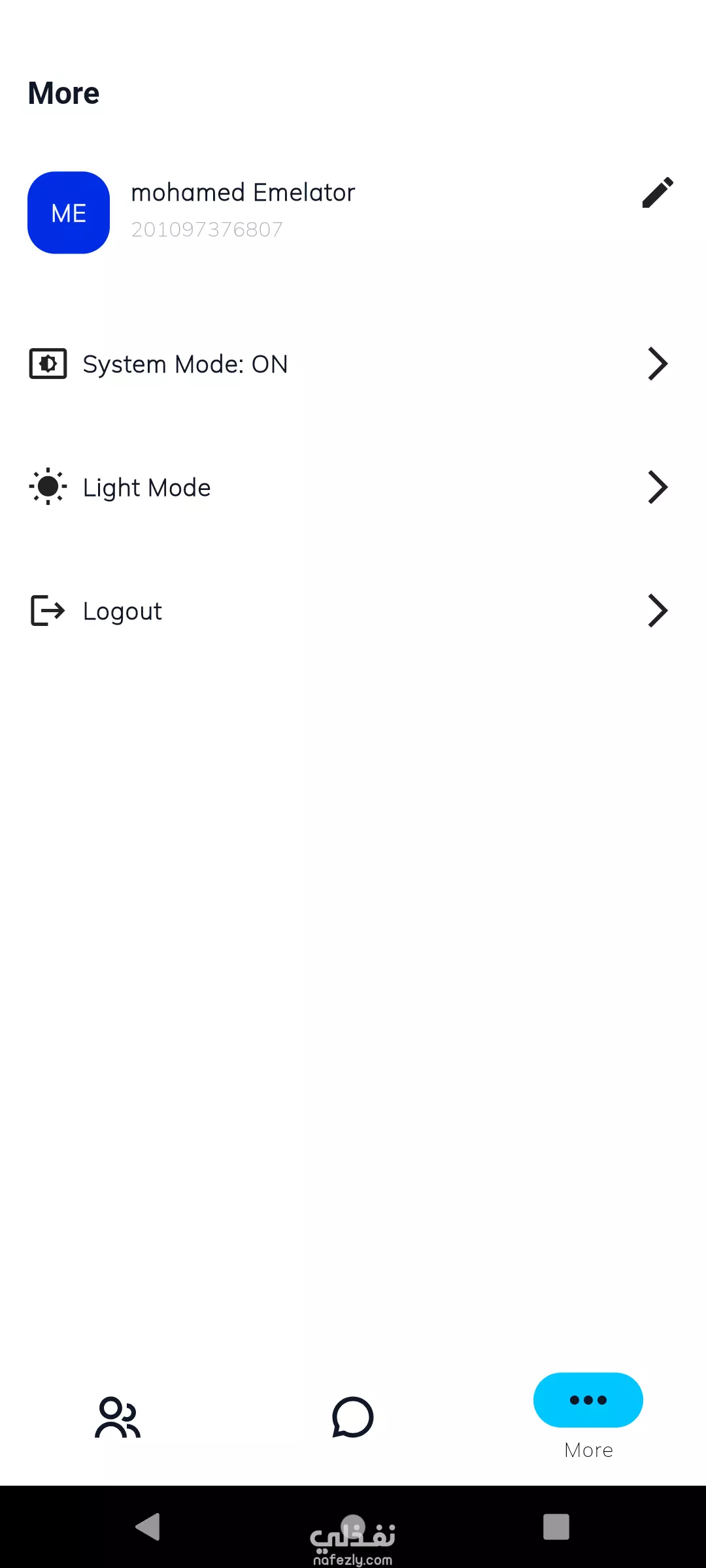Go back with the system back button
The width and height of the screenshot is (706, 1568).
(148, 1527)
